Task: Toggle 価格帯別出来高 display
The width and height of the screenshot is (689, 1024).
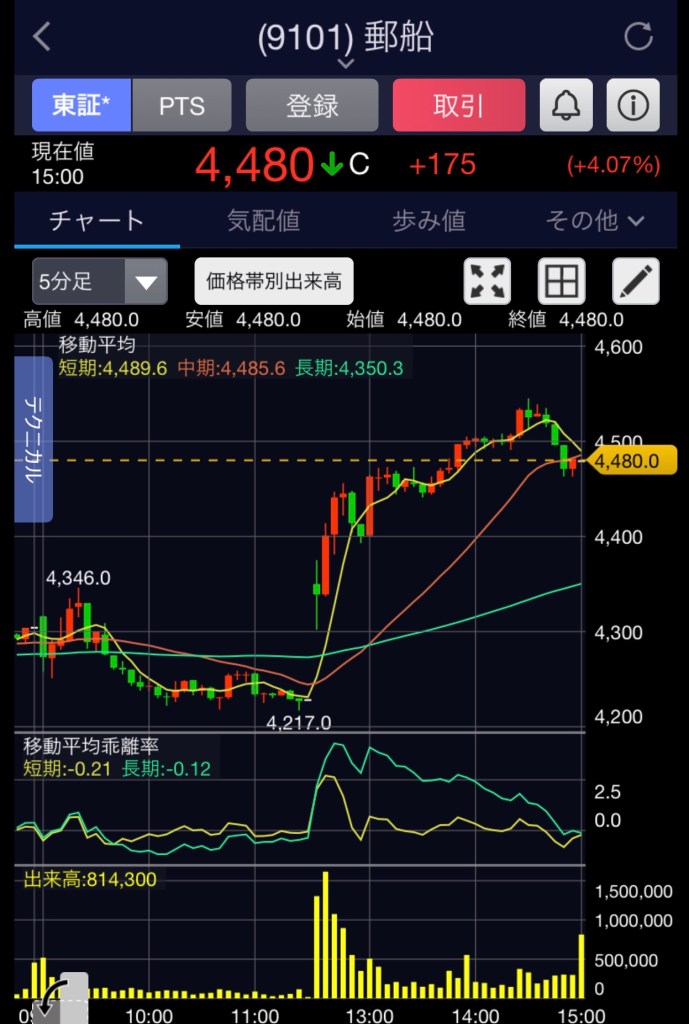Action: pos(274,281)
